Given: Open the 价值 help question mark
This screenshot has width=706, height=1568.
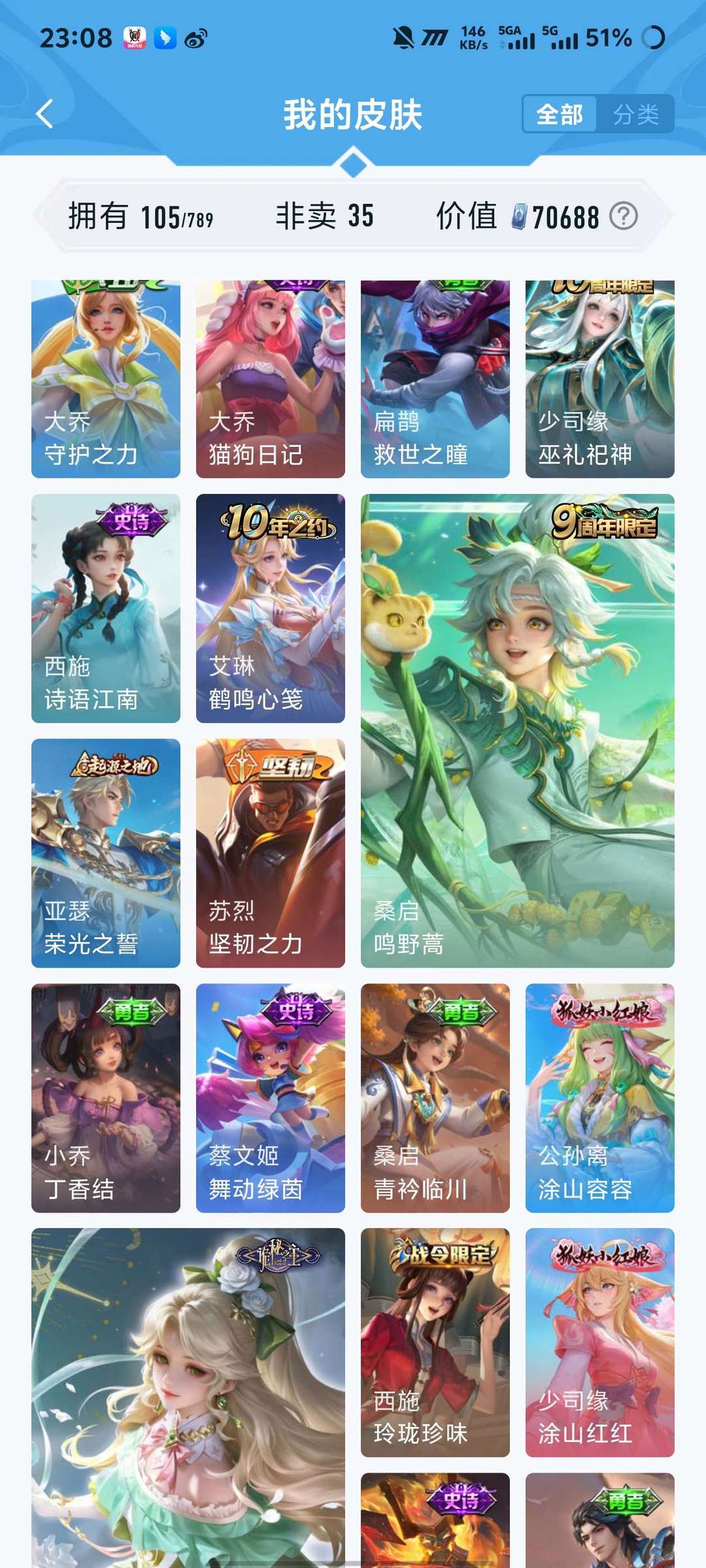Looking at the screenshot, I should (x=623, y=216).
